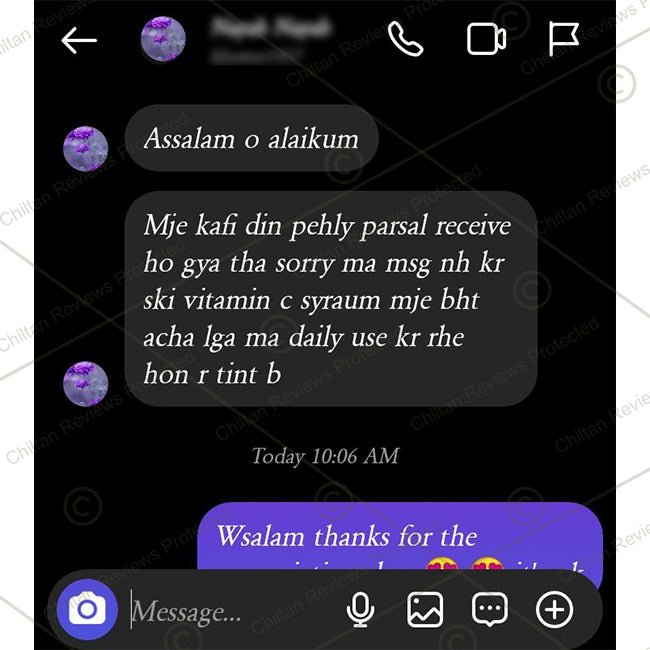This screenshot has width=650, height=650.
Task: Focus the Message text field
Action: pos(230,609)
